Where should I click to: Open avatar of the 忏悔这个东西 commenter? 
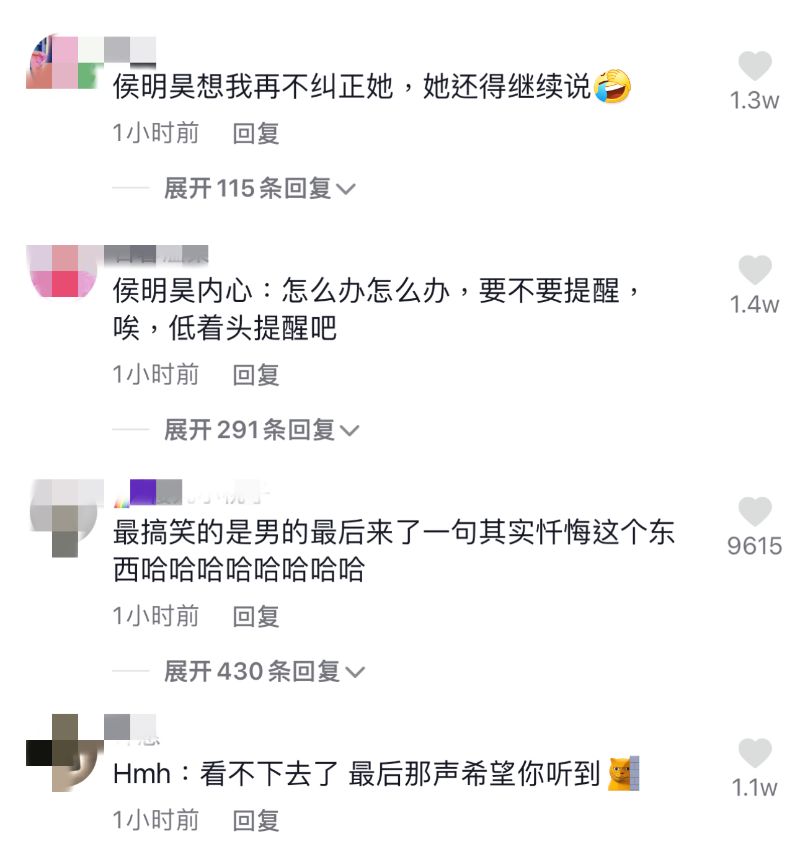point(64,514)
